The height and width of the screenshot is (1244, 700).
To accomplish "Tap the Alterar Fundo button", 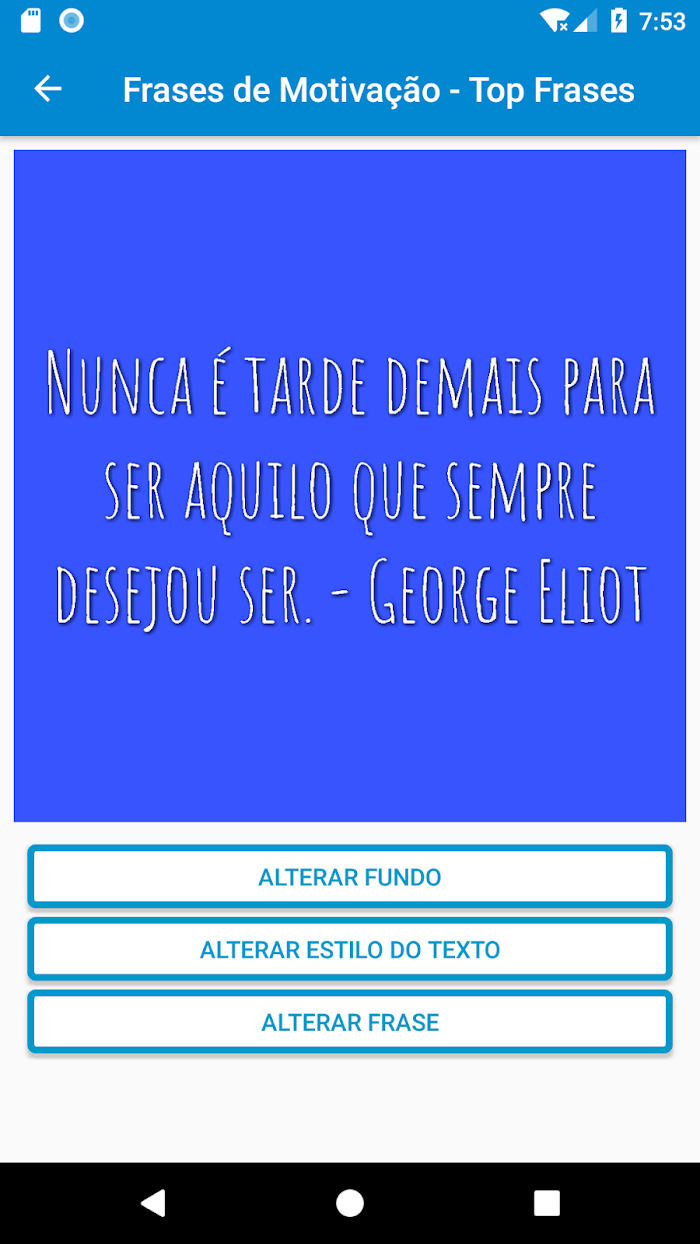I will coord(350,877).
